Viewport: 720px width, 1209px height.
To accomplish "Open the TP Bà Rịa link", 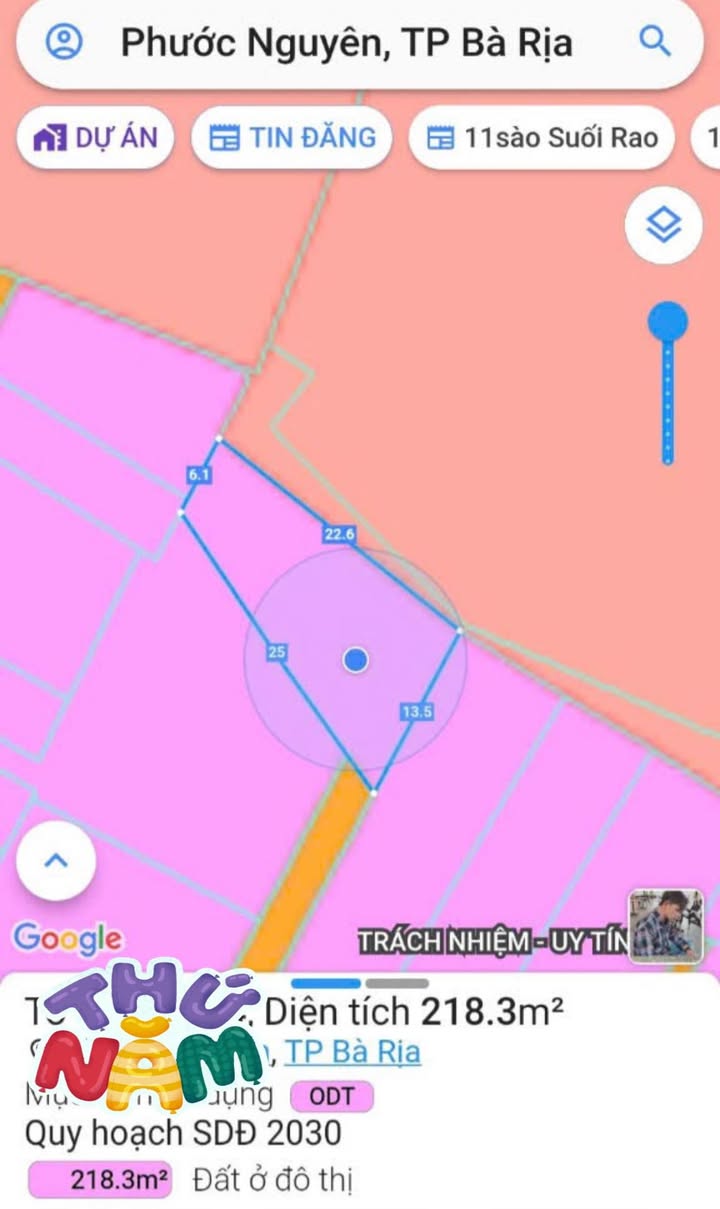I will (352, 1052).
